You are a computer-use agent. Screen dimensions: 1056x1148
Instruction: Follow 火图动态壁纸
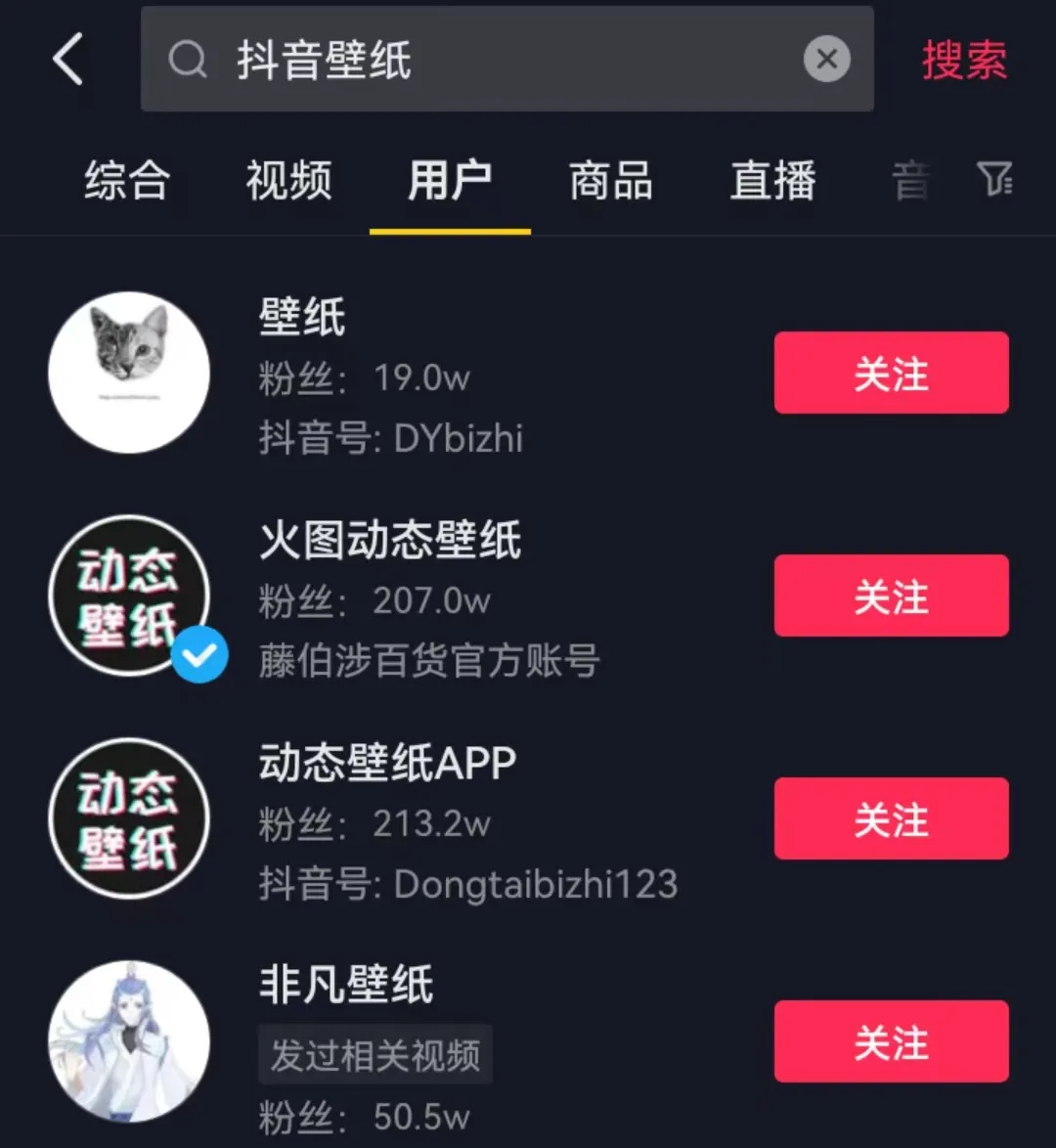tap(891, 596)
